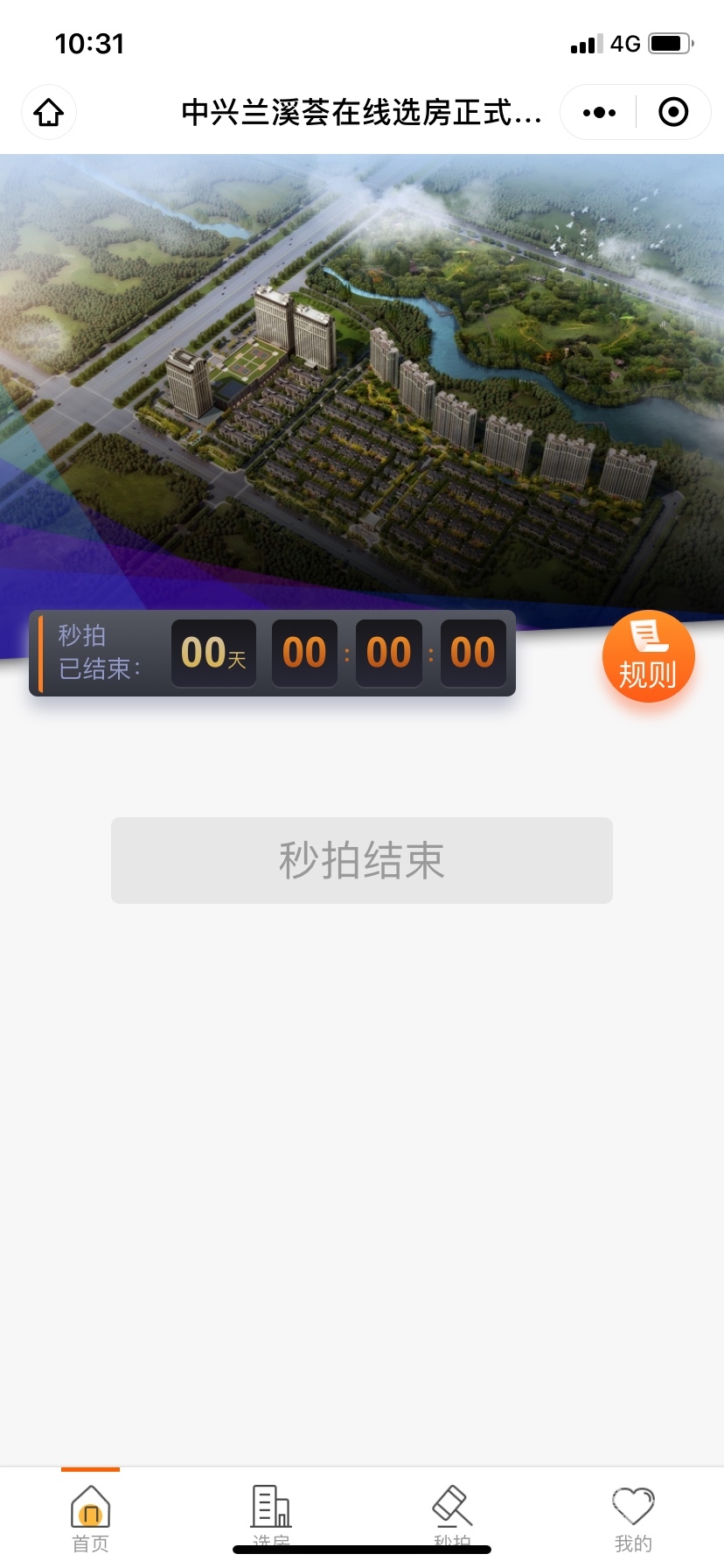Viewport: 724px width, 1568px height.
Task: Open the three-dot more menu
Action: click(599, 112)
